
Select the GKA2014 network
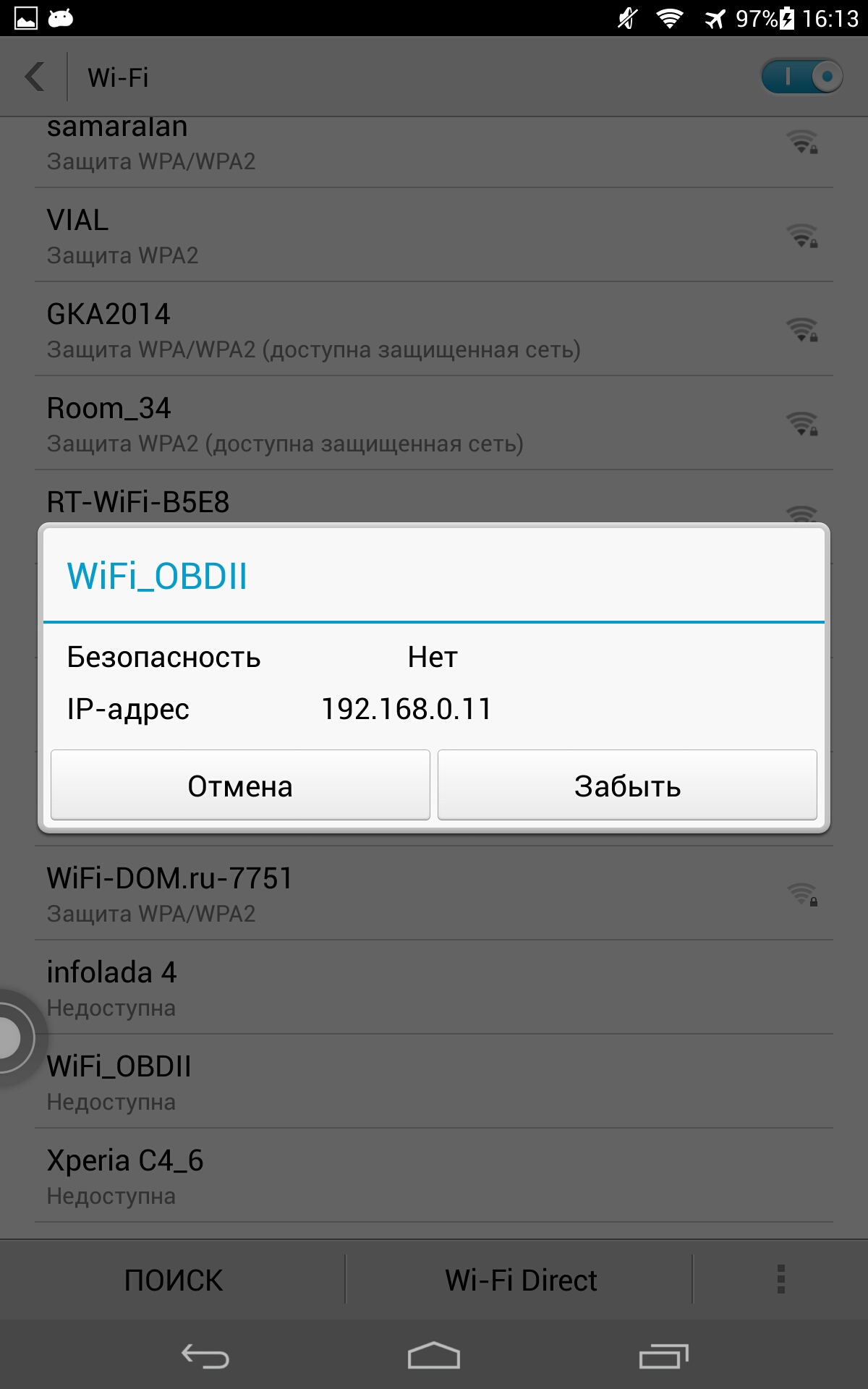pos(434,329)
